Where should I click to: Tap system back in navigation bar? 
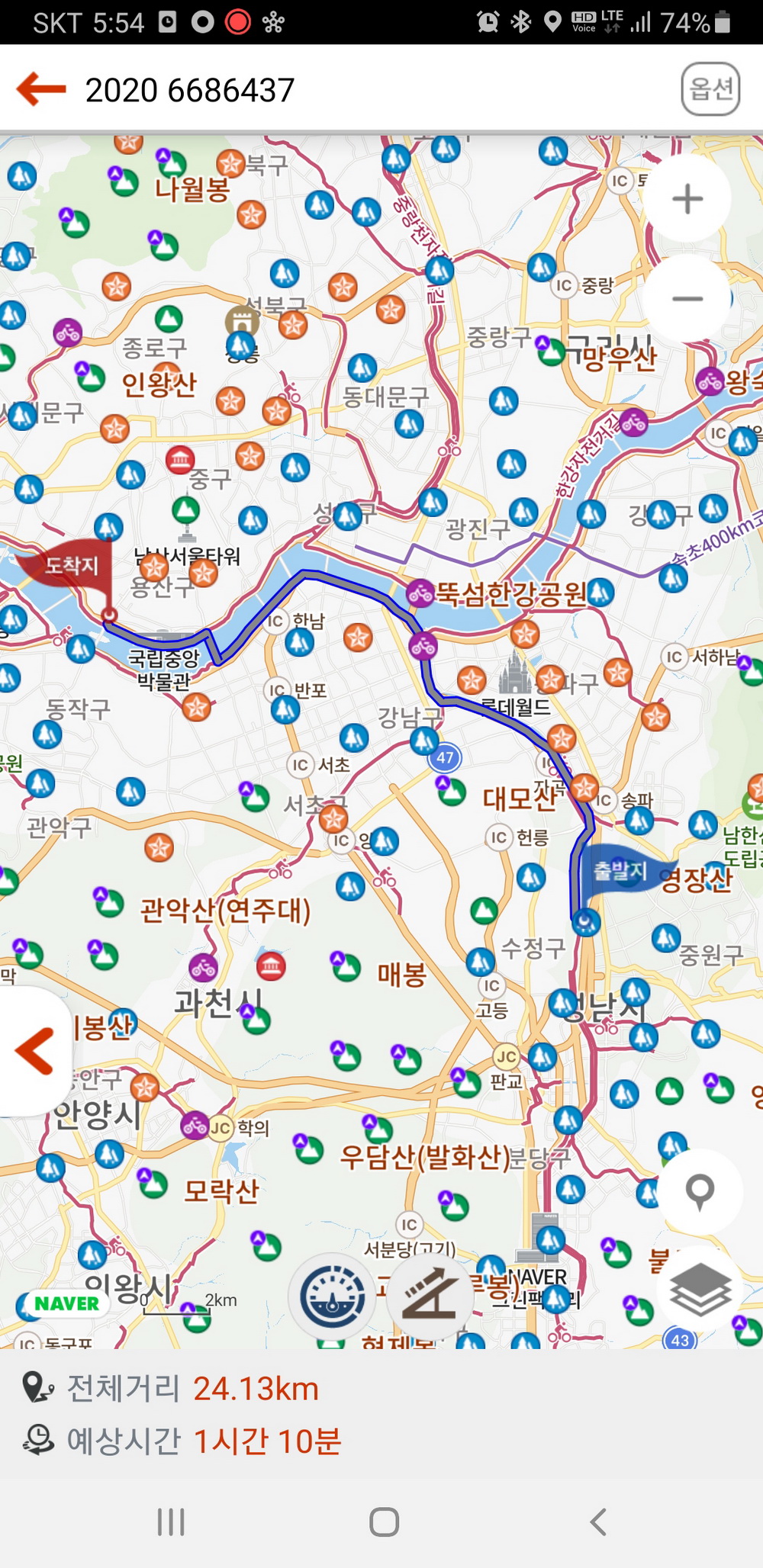click(x=598, y=1521)
